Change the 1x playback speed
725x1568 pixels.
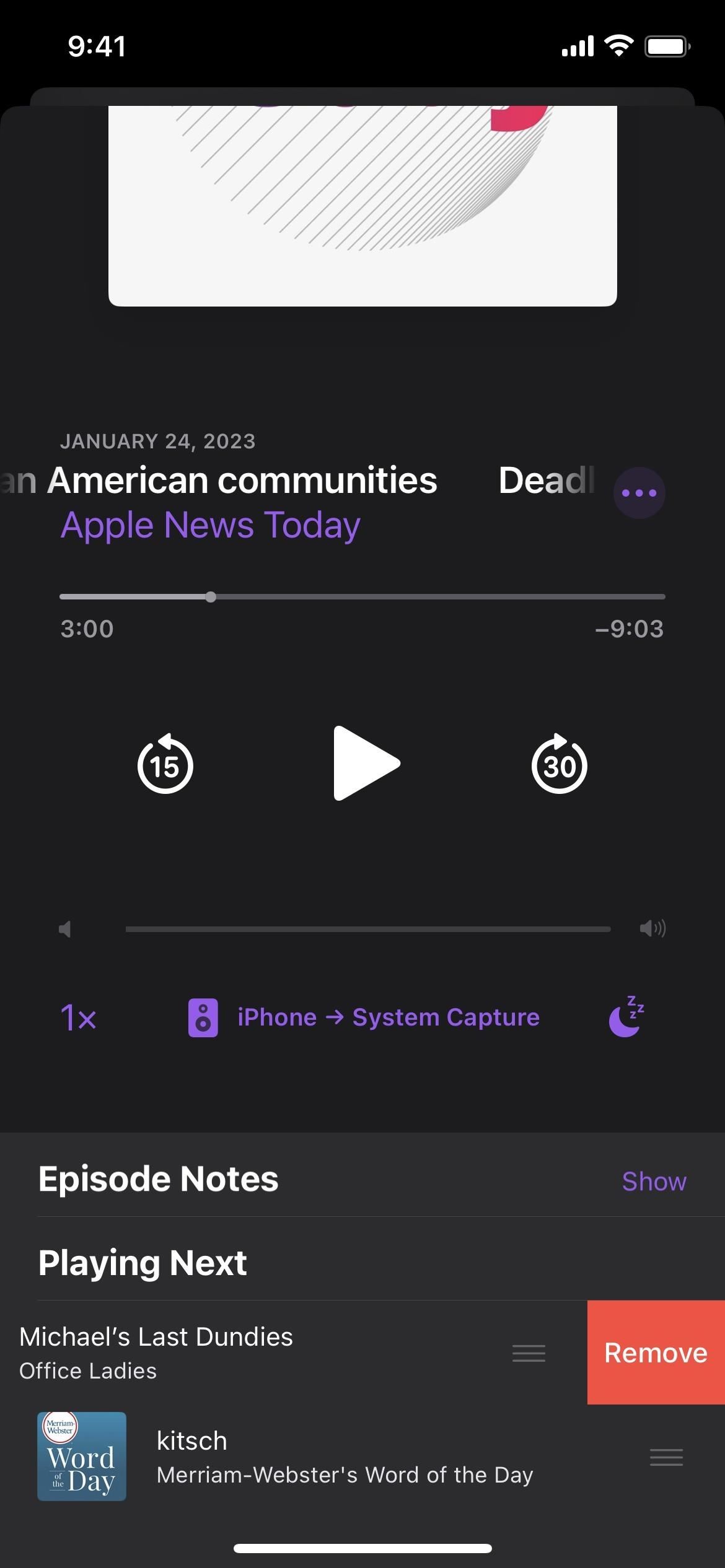coord(79,1017)
